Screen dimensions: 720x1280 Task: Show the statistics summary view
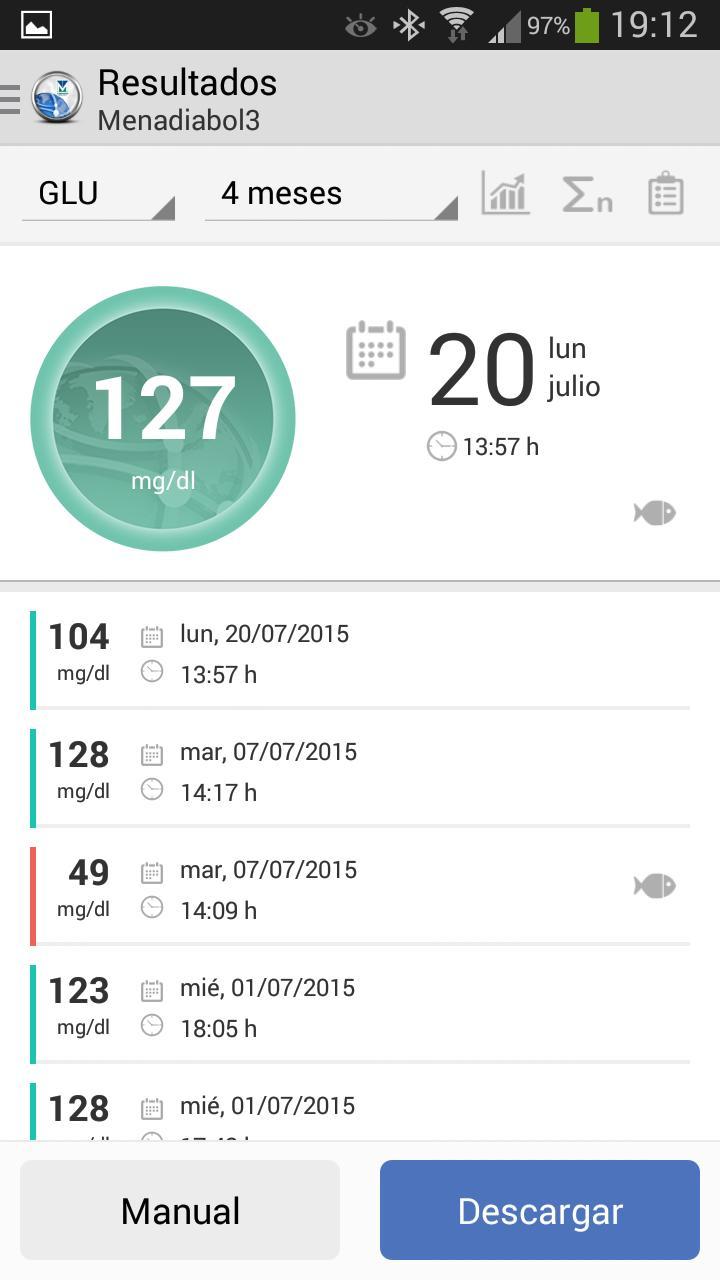click(586, 194)
